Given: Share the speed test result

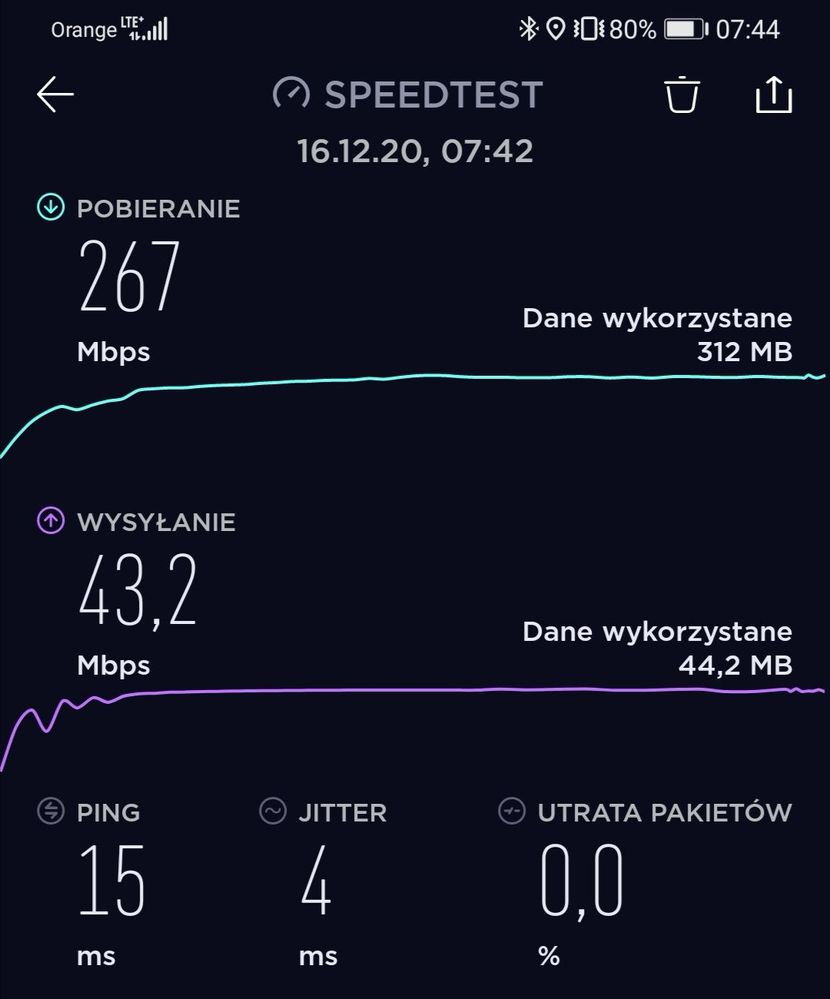Looking at the screenshot, I should [772, 95].
